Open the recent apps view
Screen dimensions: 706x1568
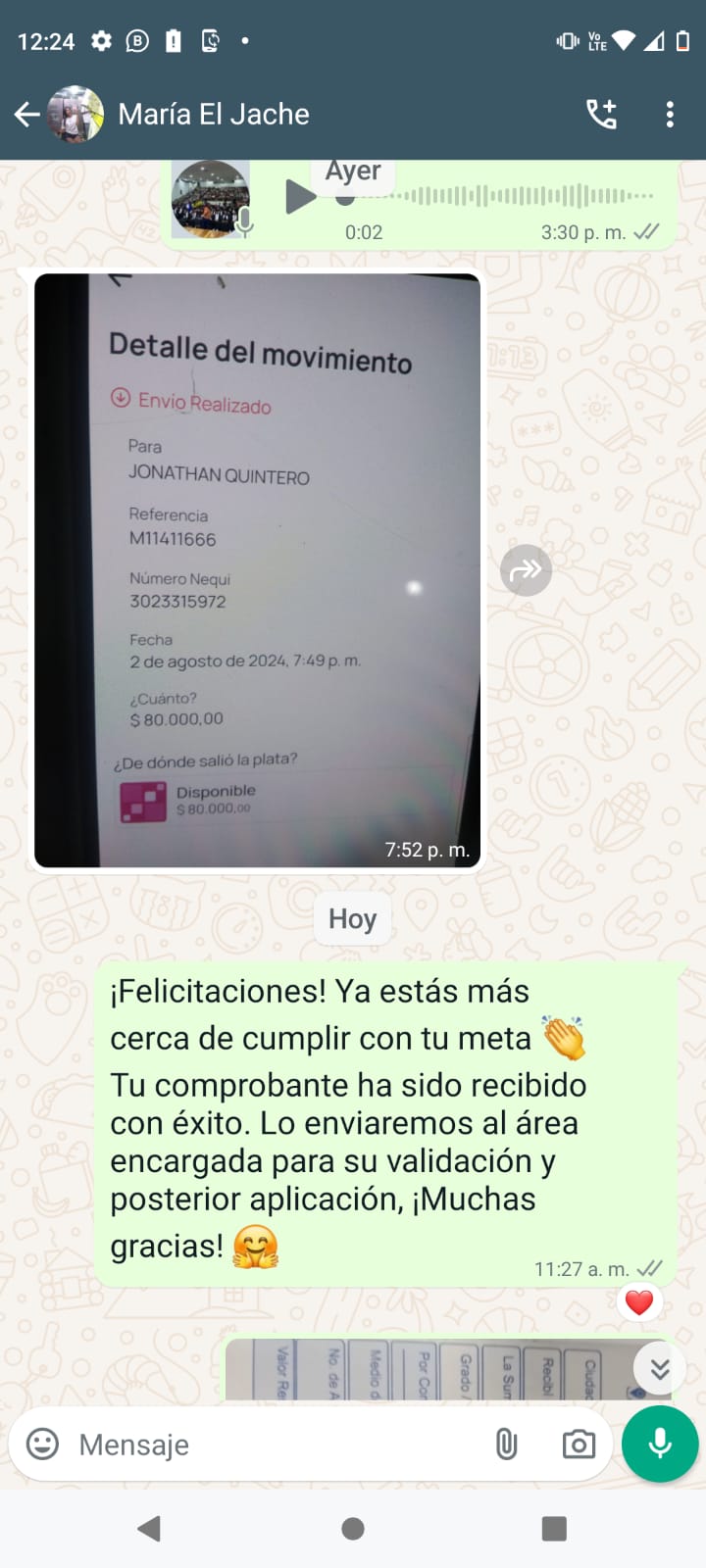tap(554, 1528)
